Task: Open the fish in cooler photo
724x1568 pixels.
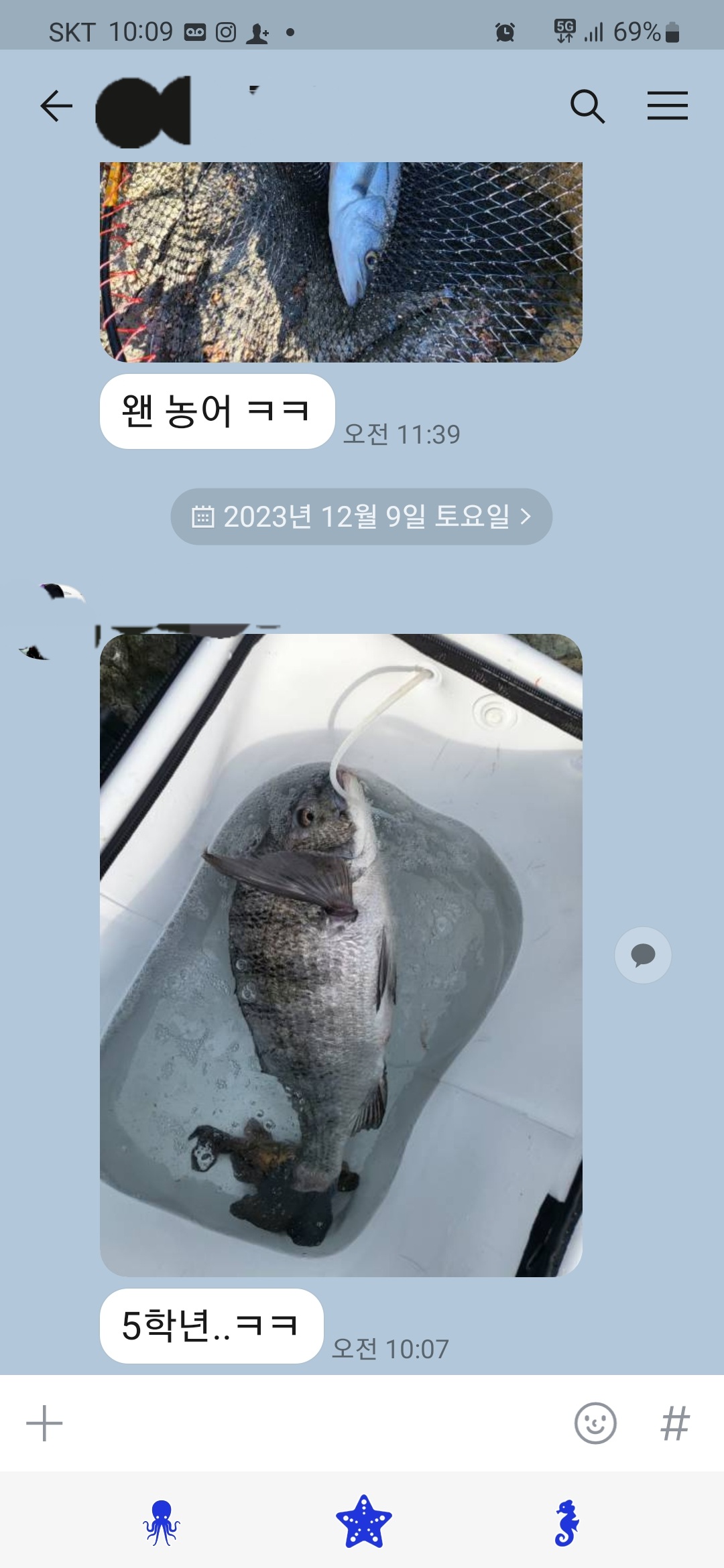Action: (341, 955)
